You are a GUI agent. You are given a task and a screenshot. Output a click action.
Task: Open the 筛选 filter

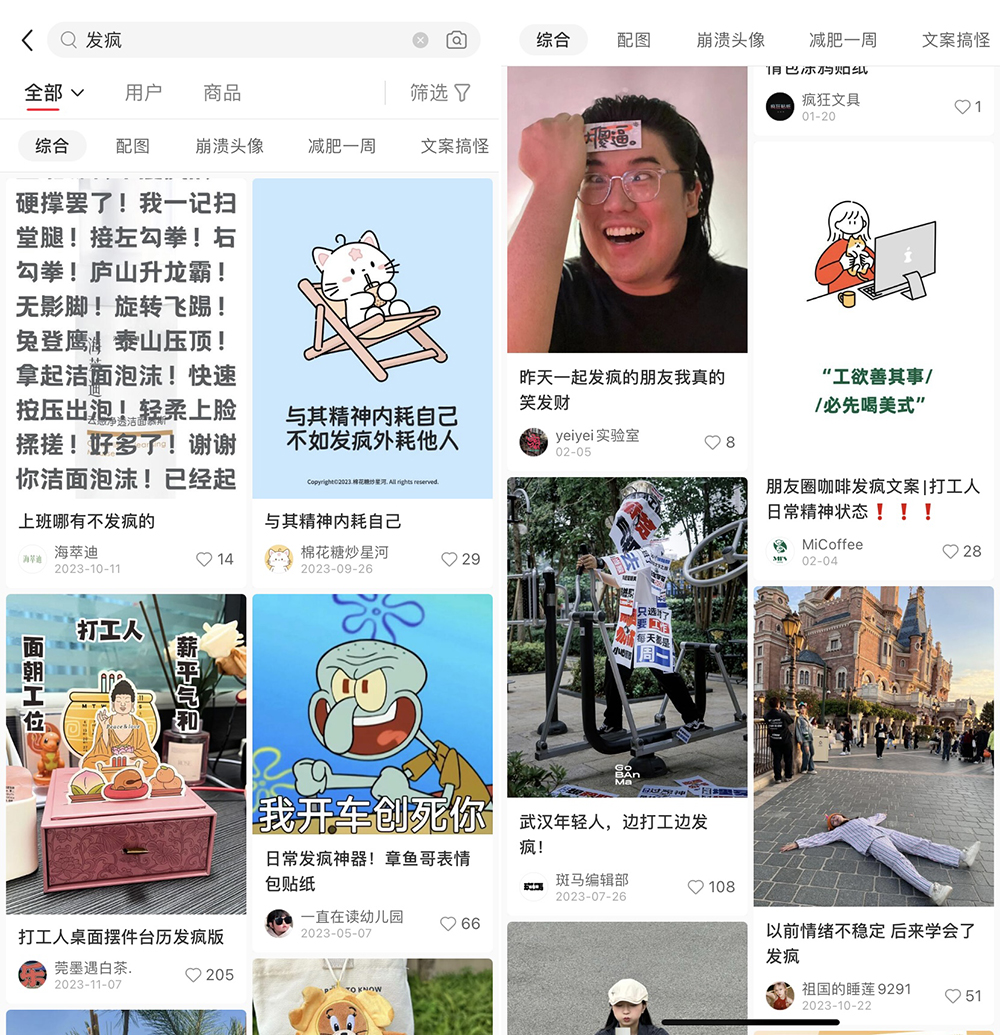(440, 93)
